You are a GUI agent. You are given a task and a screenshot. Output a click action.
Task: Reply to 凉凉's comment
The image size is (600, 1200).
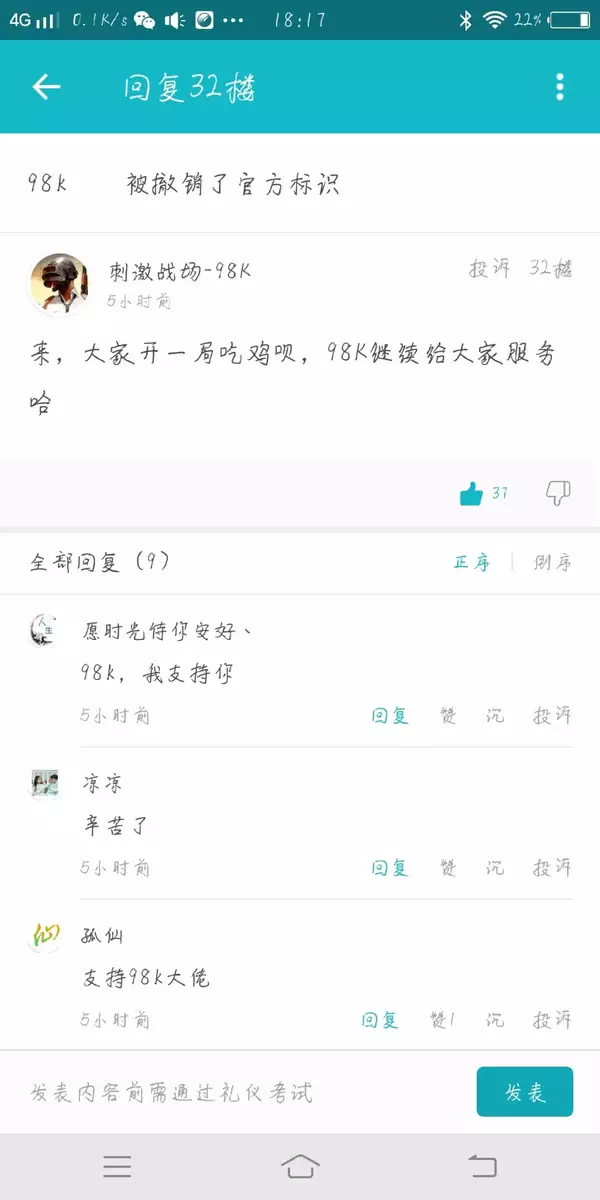pyautogui.click(x=390, y=868)
